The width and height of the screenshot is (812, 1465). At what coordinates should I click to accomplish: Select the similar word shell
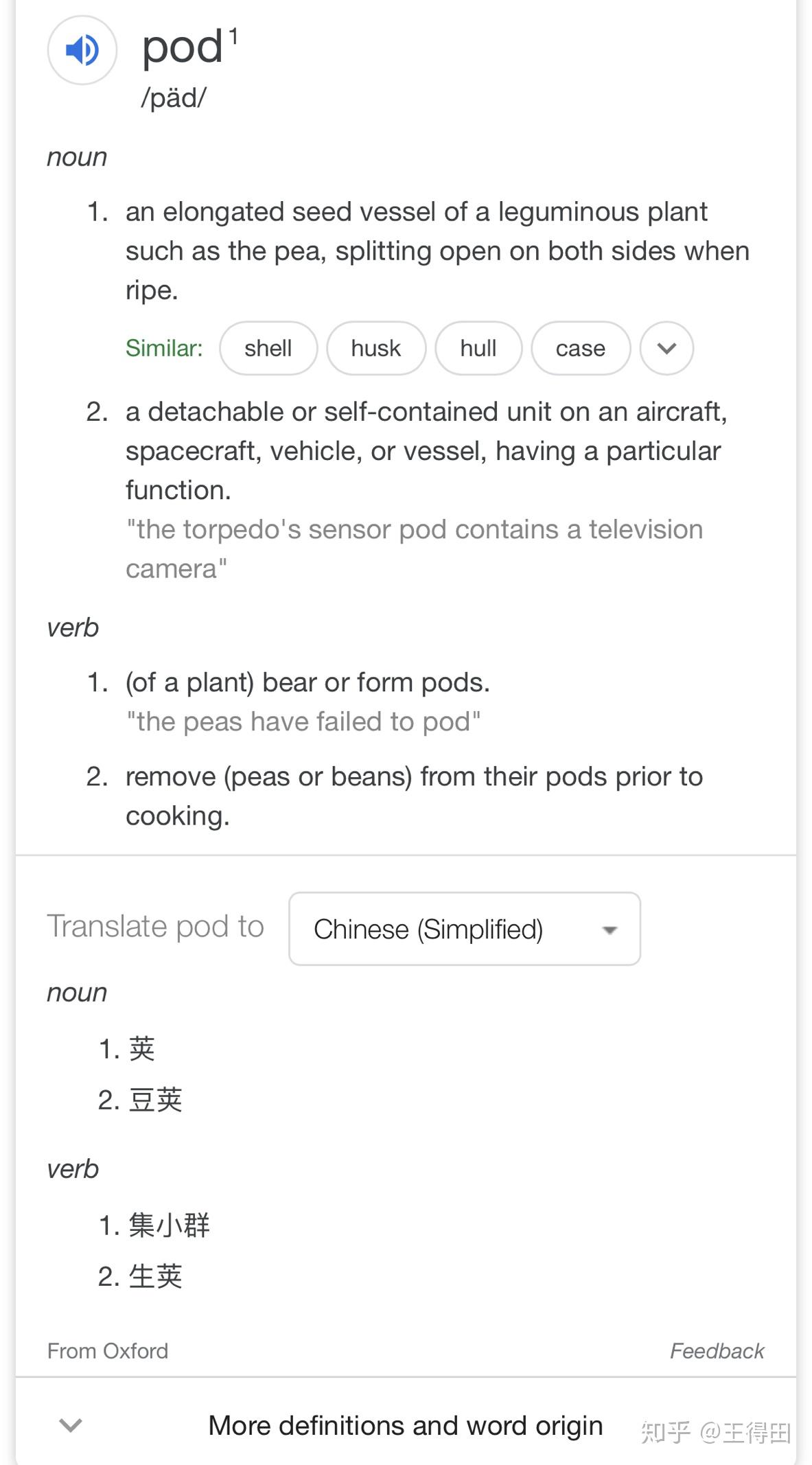point(268,348)
